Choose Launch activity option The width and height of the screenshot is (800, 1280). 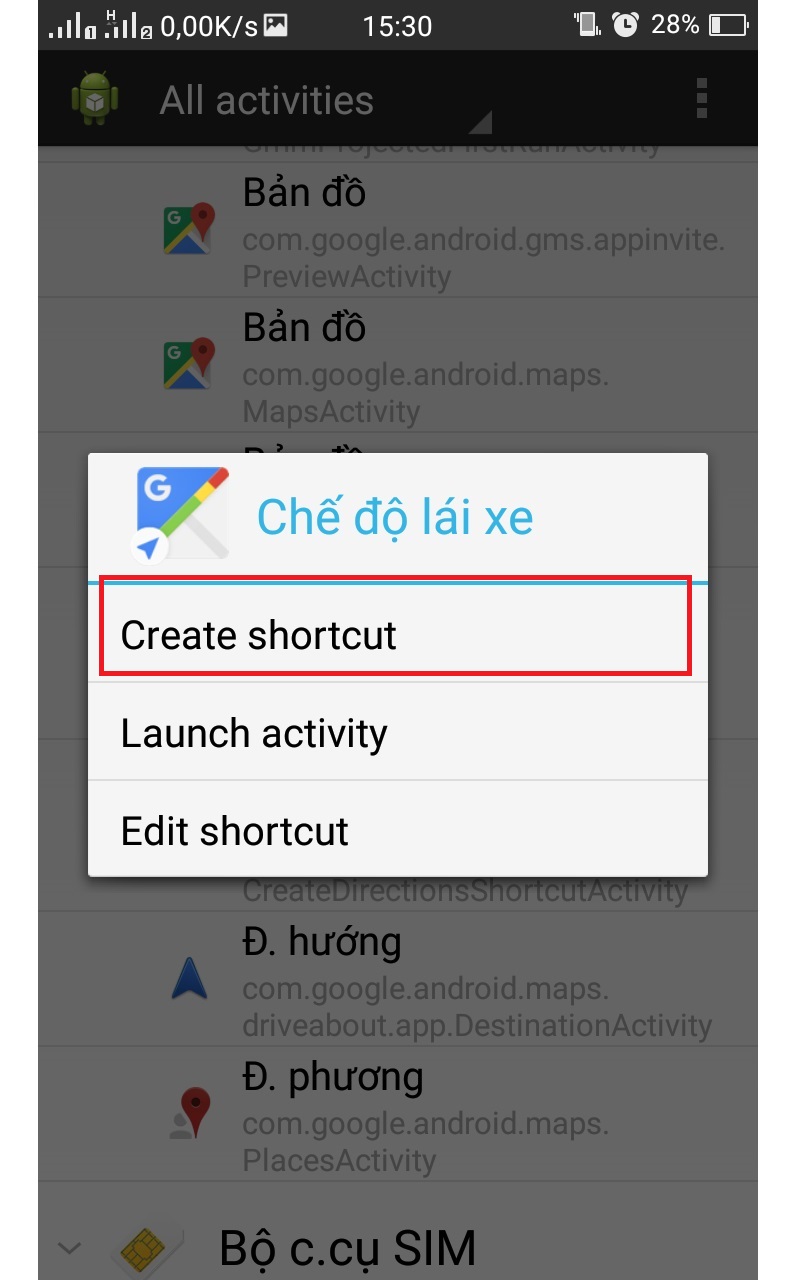396,733
